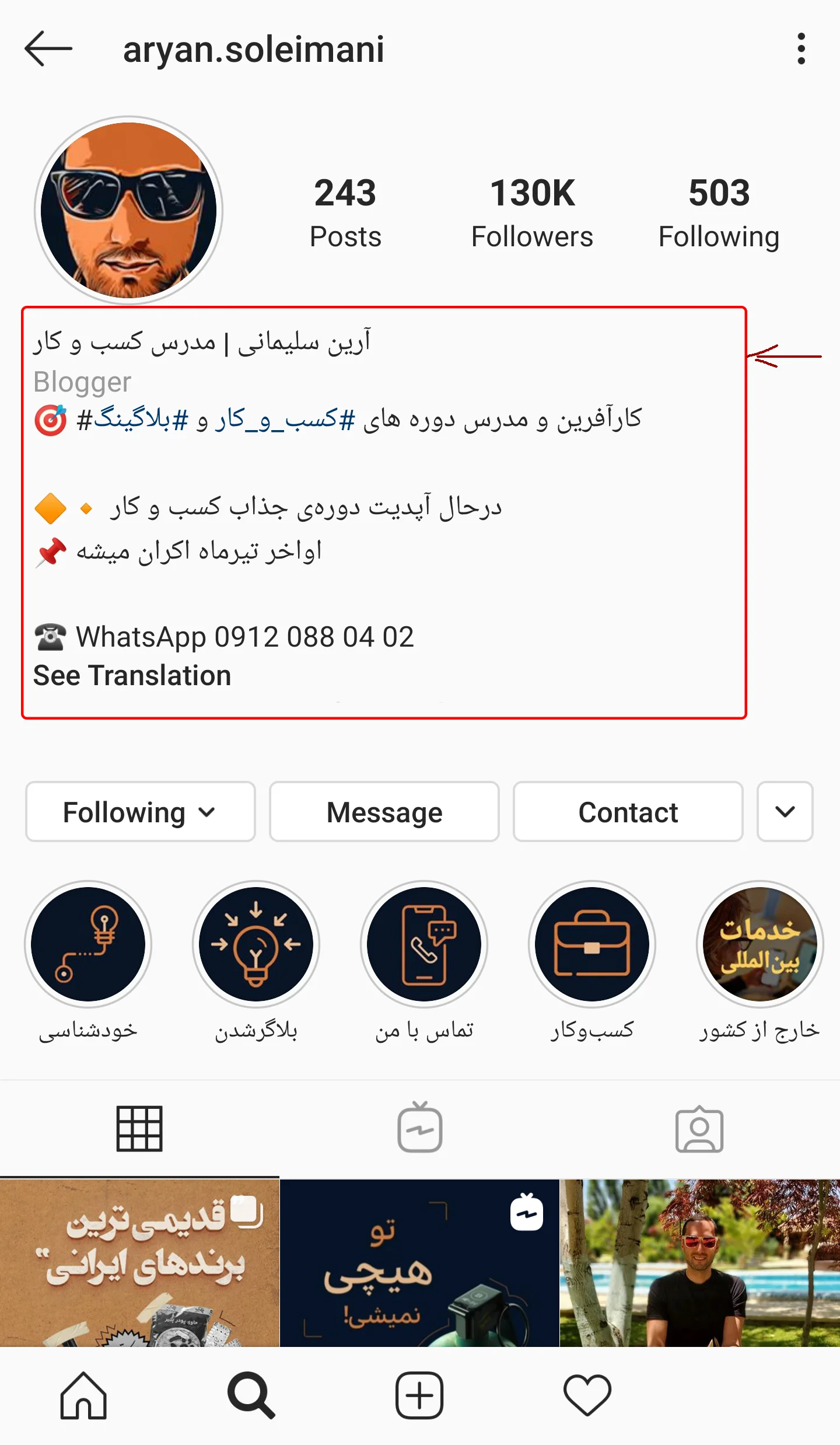This screenshot has width=840, height=1445.
Task: Open the #بلاگینگ hashtag link
Action: pos(133,420)
